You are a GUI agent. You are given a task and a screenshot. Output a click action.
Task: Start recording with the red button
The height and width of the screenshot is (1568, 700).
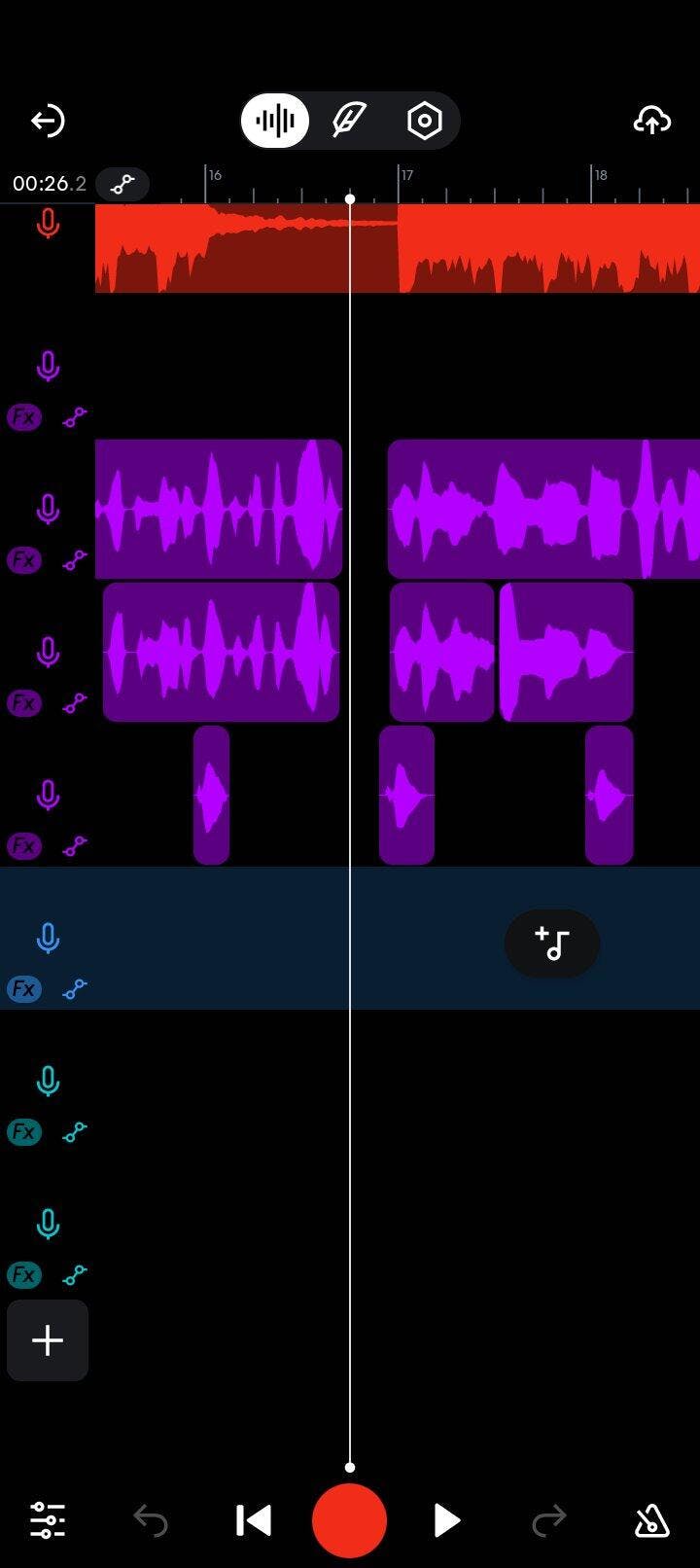(x=349, y=1520)
